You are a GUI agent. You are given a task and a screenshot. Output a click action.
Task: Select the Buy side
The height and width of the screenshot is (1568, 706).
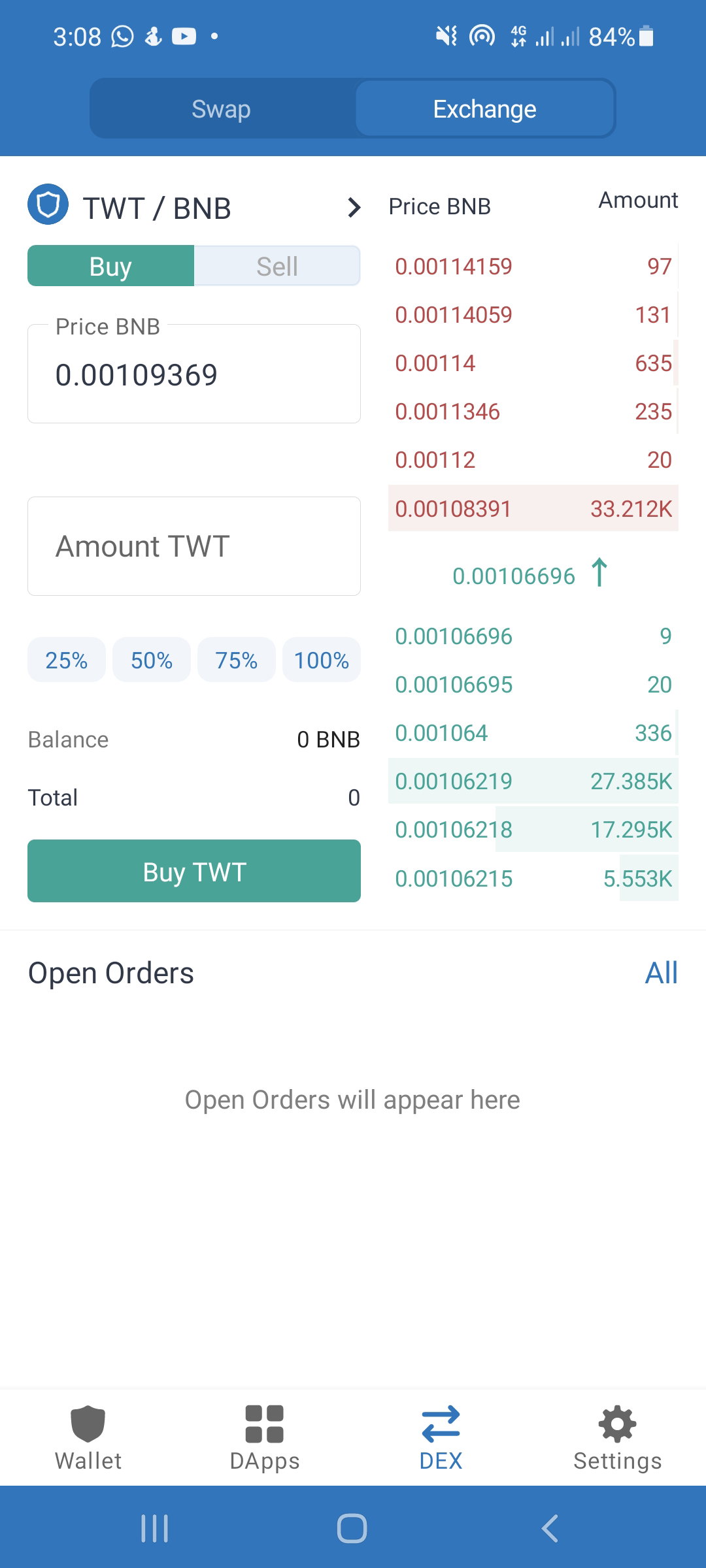[x=110, y=266]
